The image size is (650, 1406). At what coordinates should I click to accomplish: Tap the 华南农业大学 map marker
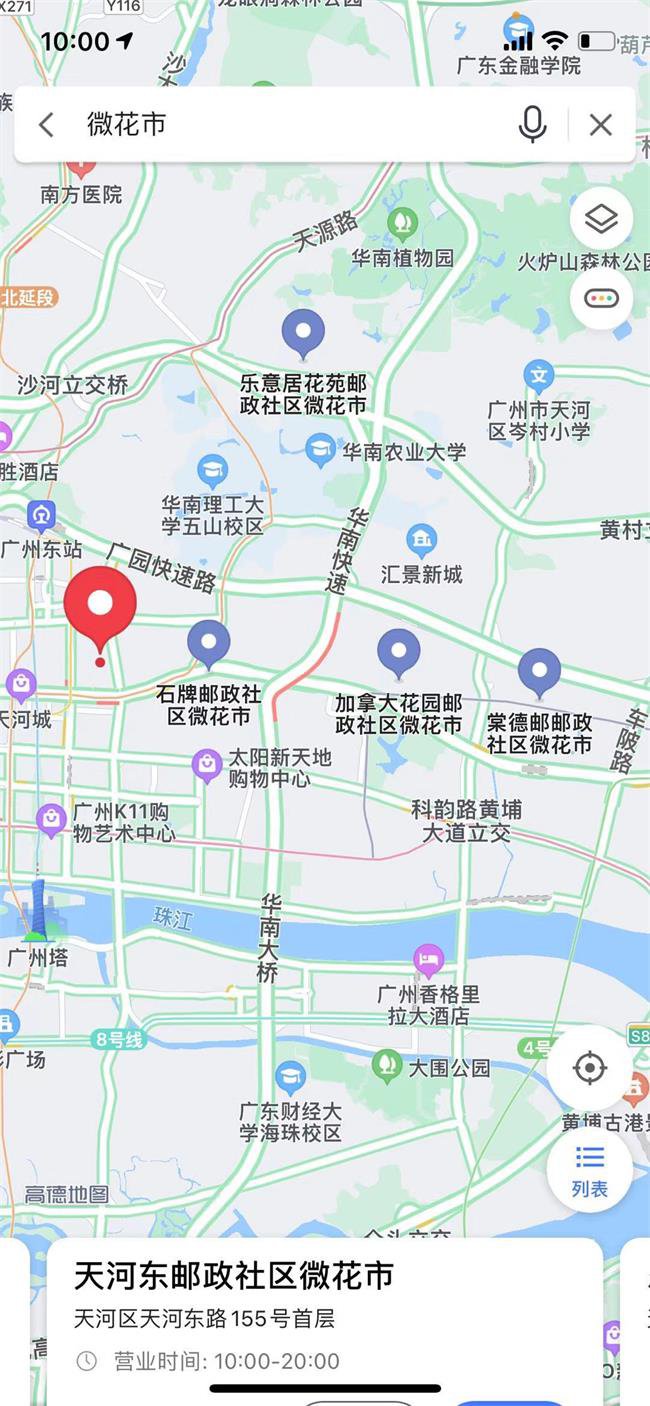320,450
